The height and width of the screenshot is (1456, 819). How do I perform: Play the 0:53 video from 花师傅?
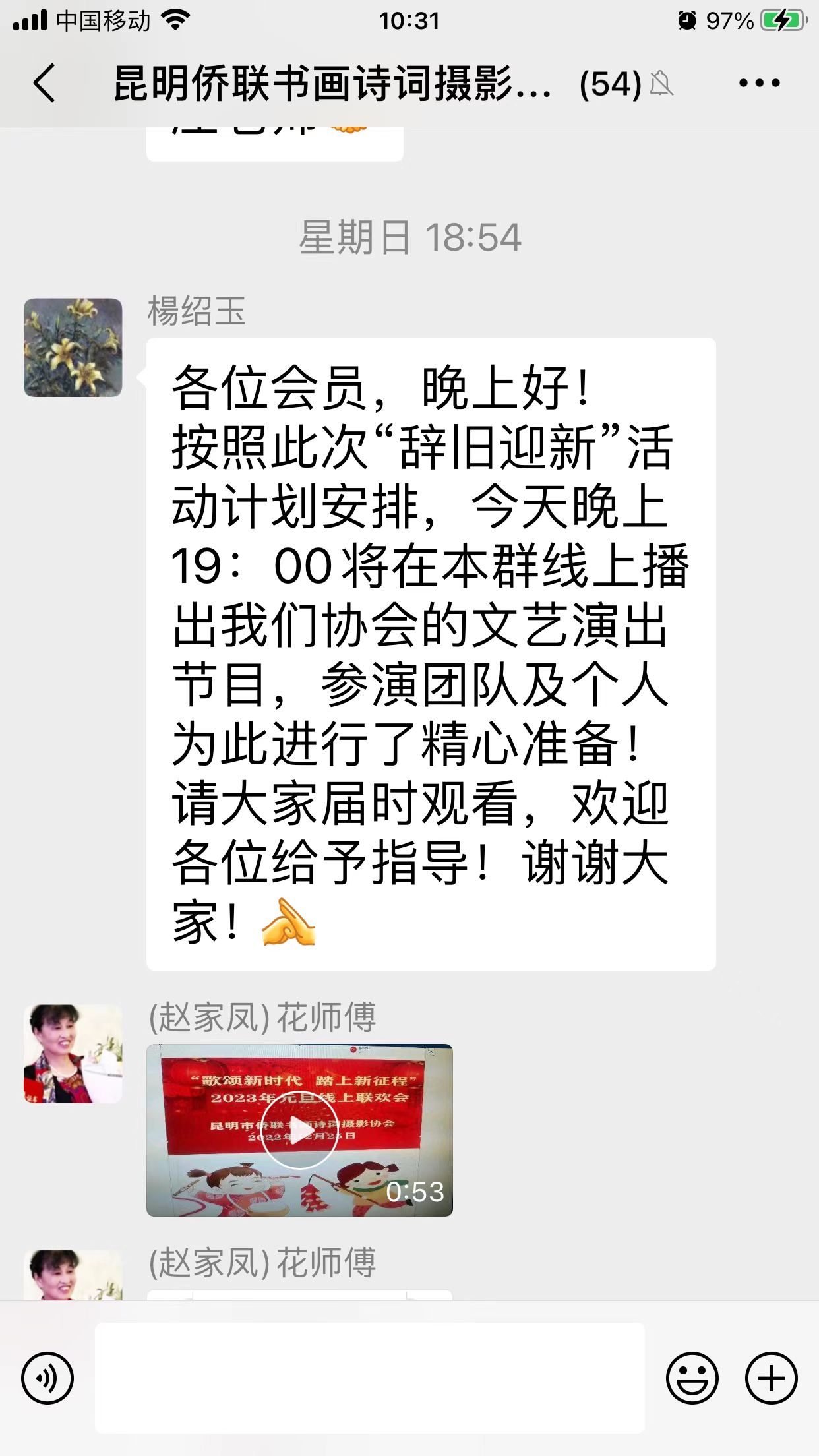click(299, 1130)
